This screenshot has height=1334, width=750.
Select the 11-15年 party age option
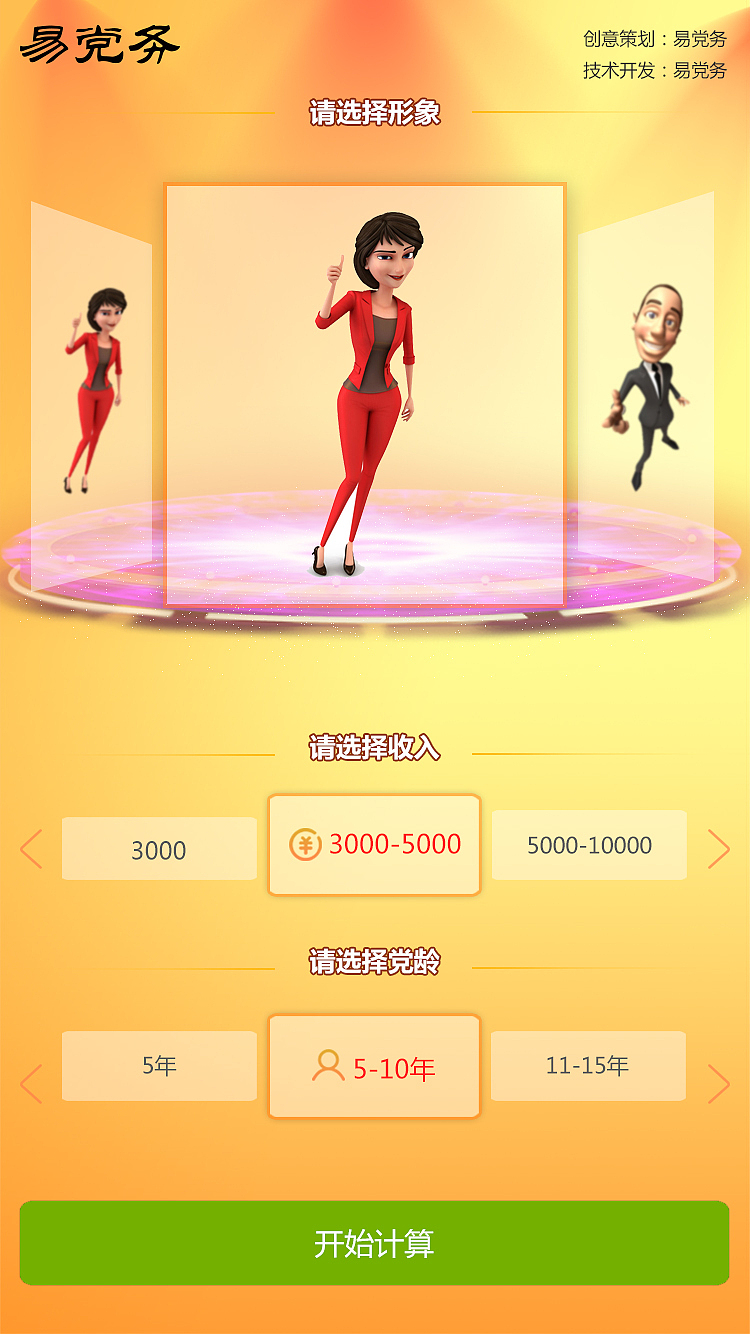(x=588, y=1066)
